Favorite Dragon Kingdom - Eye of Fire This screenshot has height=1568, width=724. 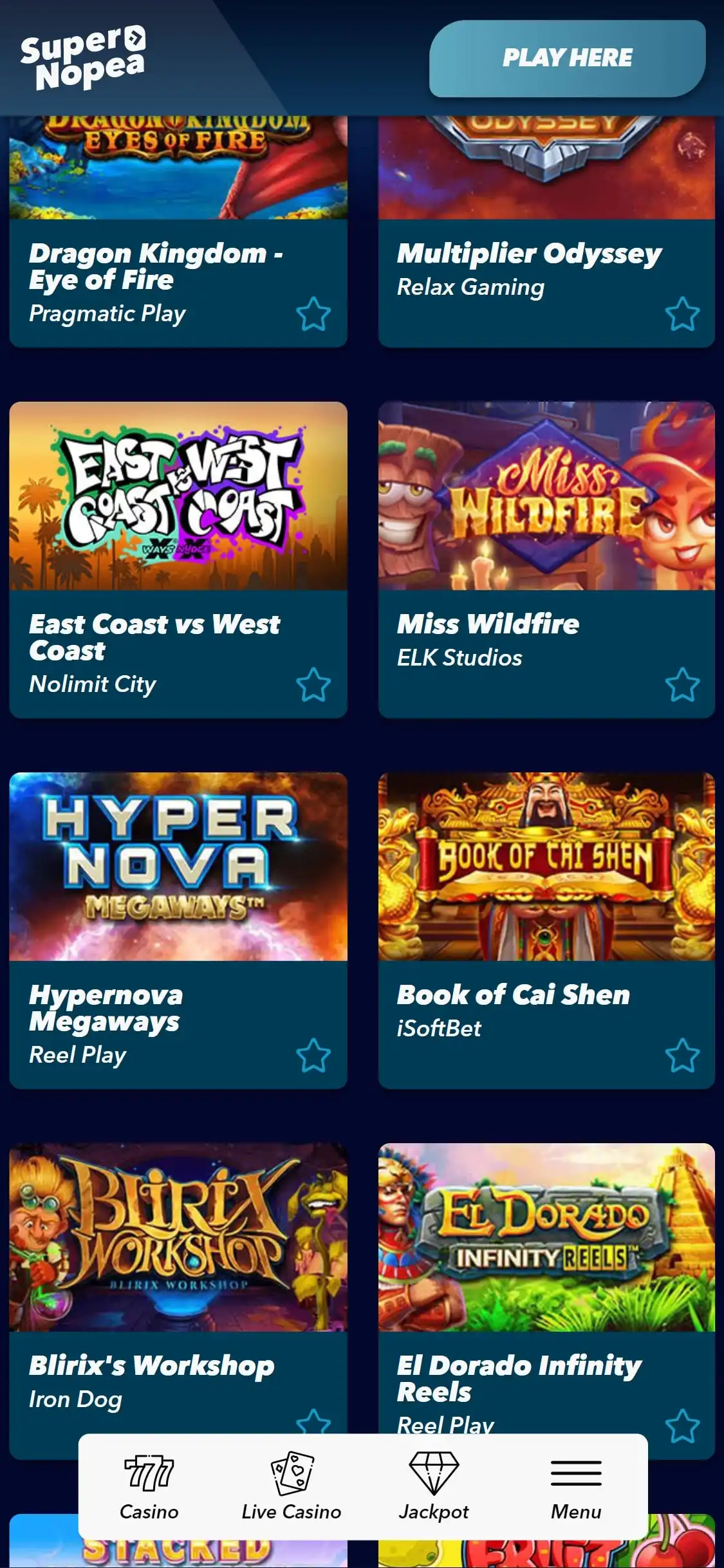(x=313, y=314)
